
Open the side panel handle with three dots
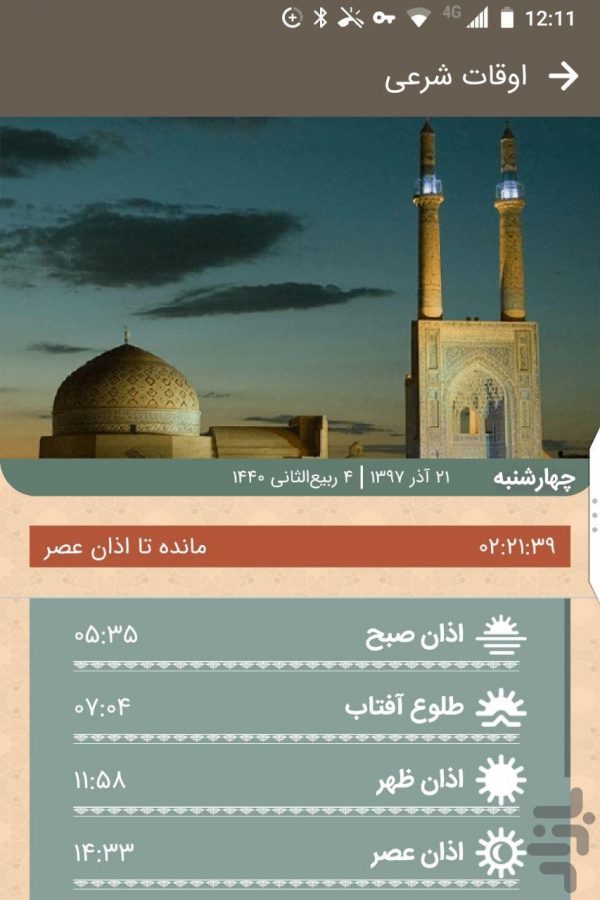point(595,514)
